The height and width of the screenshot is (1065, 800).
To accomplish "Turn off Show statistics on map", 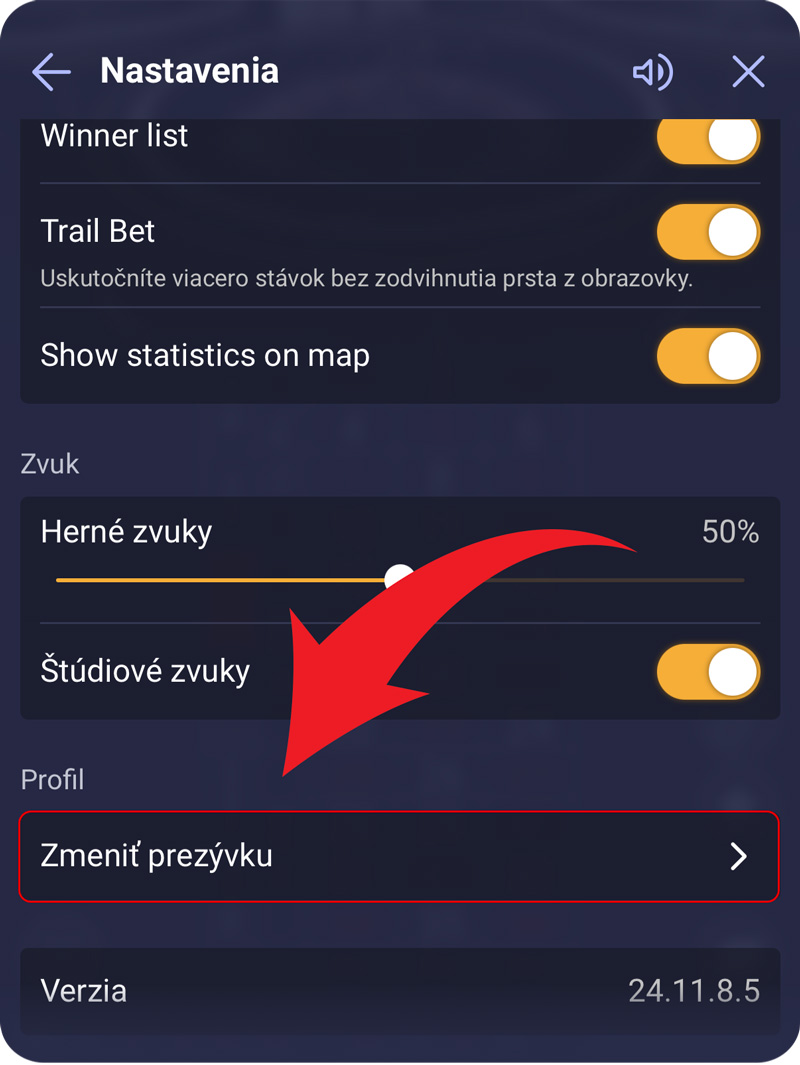I will coord(708,356).
